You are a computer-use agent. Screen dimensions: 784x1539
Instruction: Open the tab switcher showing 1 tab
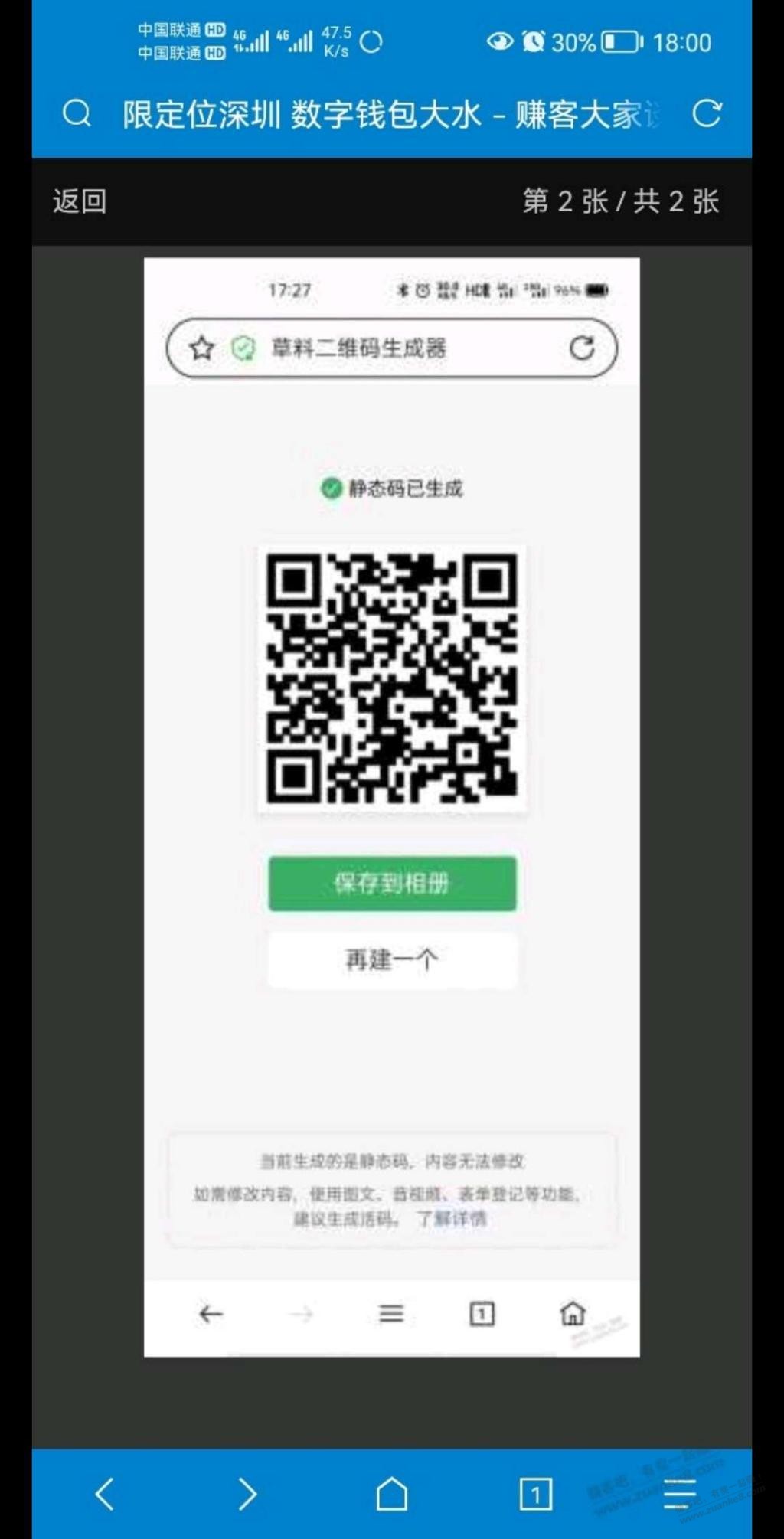[x=535, y=1494]
